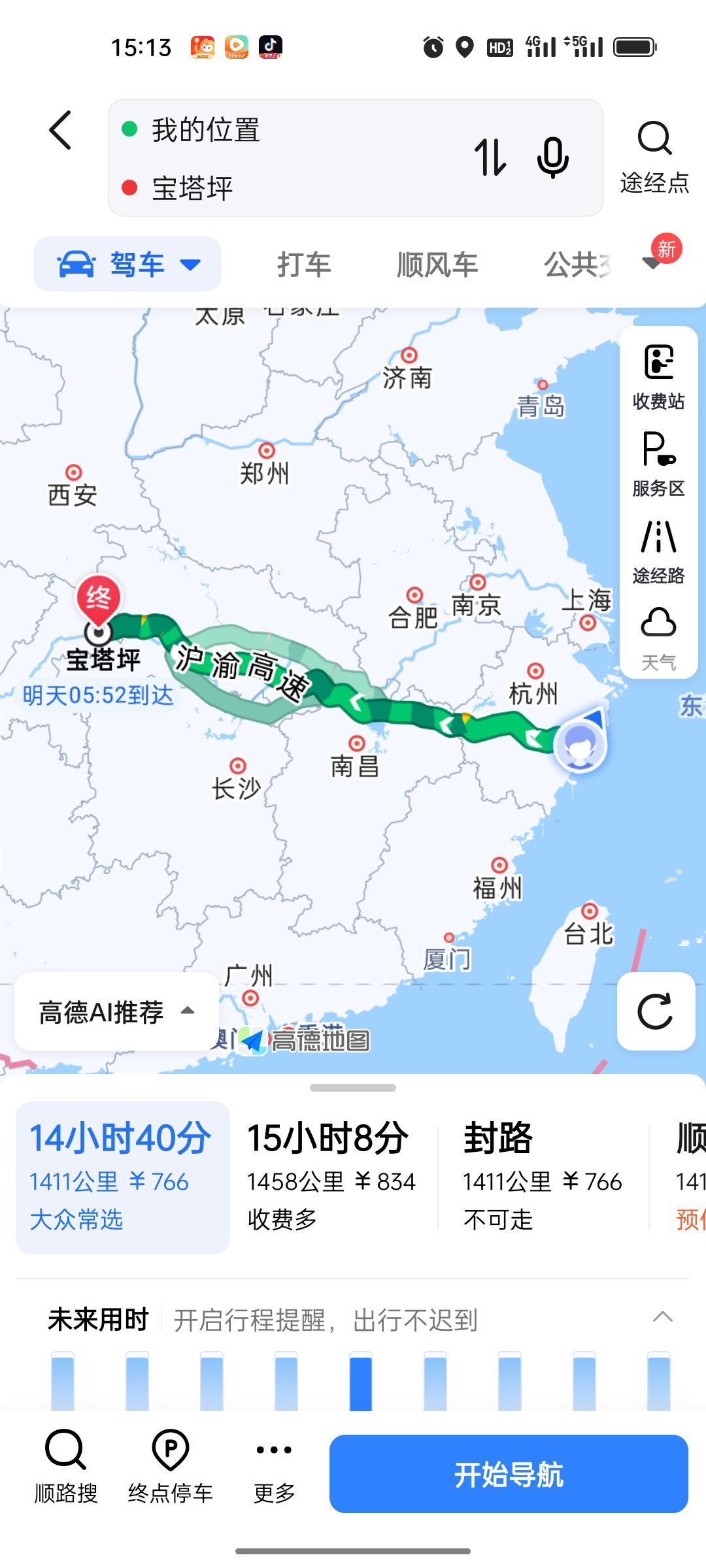Select the 15小时8分 route option
Image resolution: width=706 pixels, height=1568 pixels.
pos(331,1176)
